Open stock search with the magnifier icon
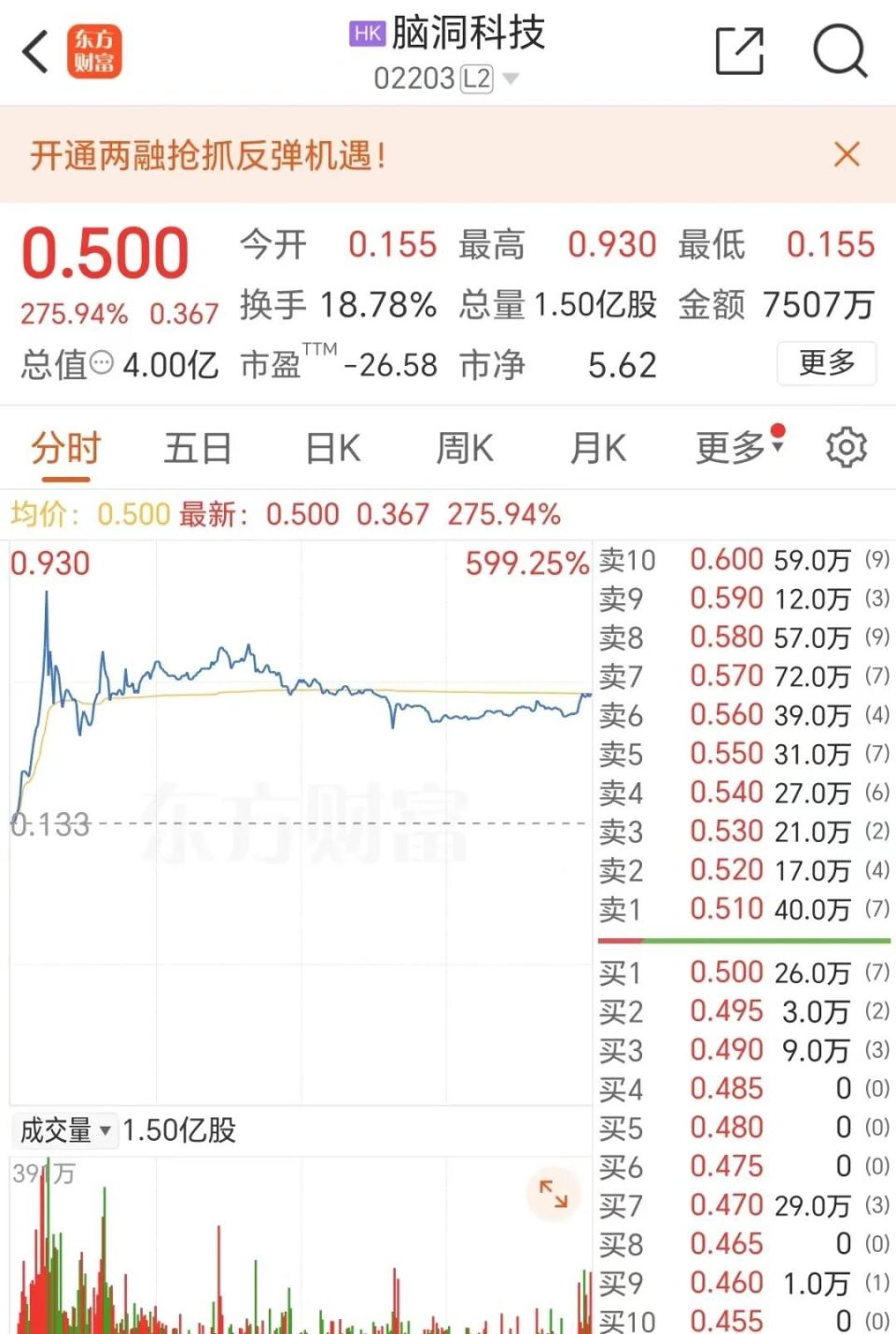The image size is (896, 1334). click(x=838, y=51)
